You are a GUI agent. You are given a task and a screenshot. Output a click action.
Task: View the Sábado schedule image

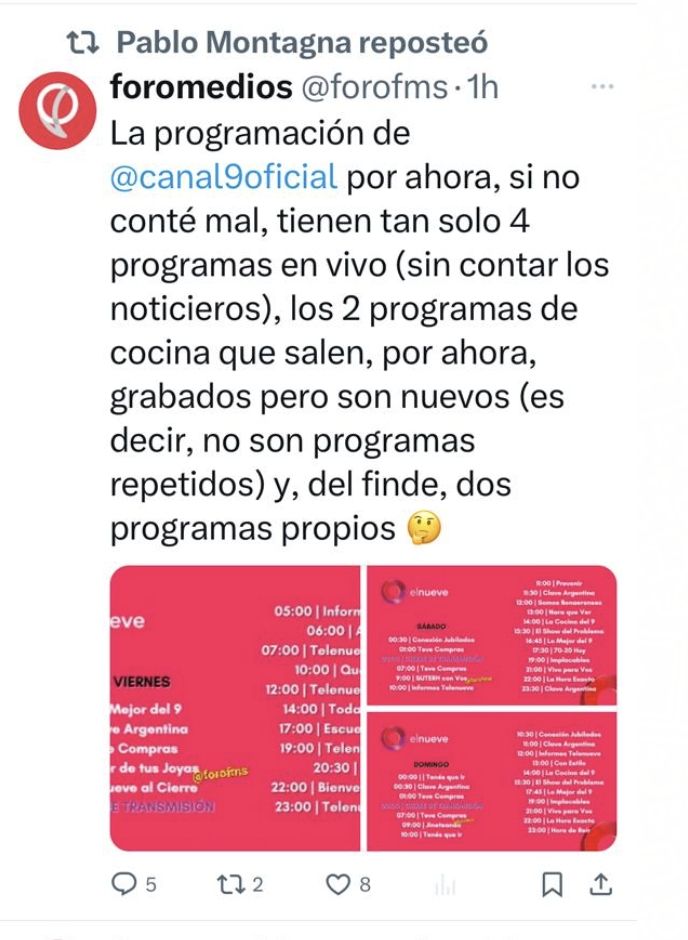click(x=491, y=634)
